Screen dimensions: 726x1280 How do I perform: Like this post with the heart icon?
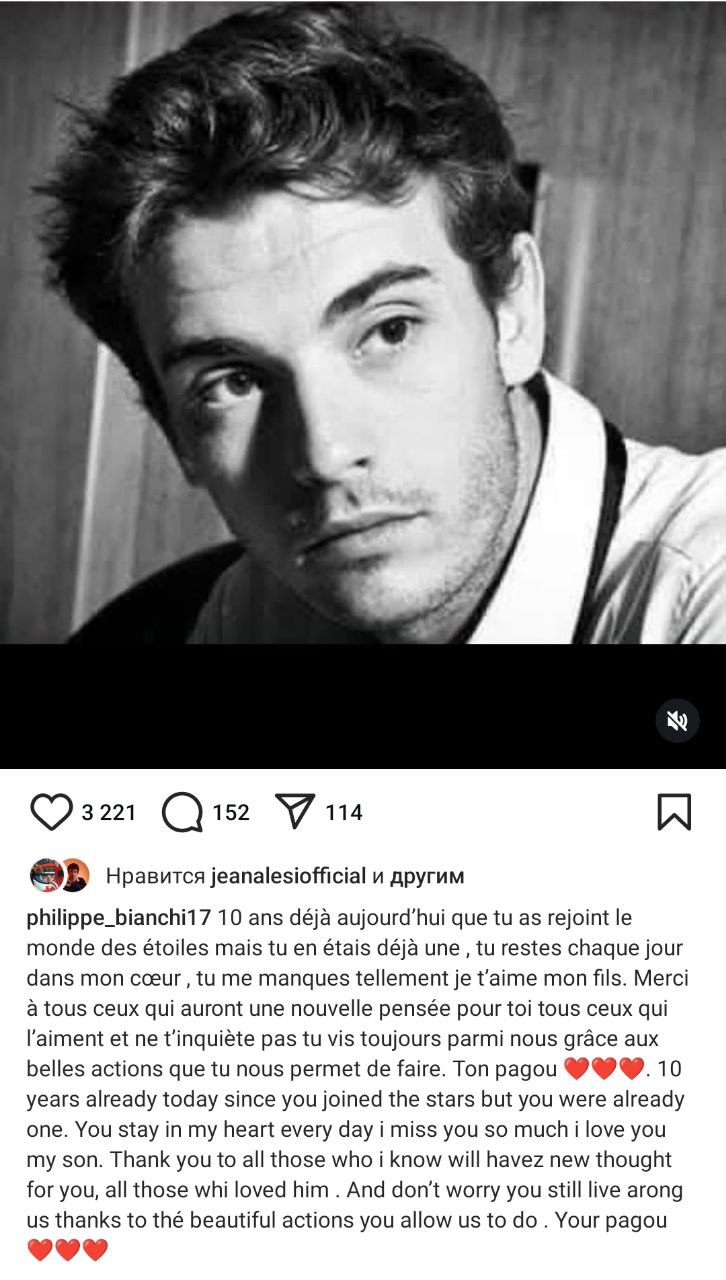pyautogui.click(x=51, y=812)
